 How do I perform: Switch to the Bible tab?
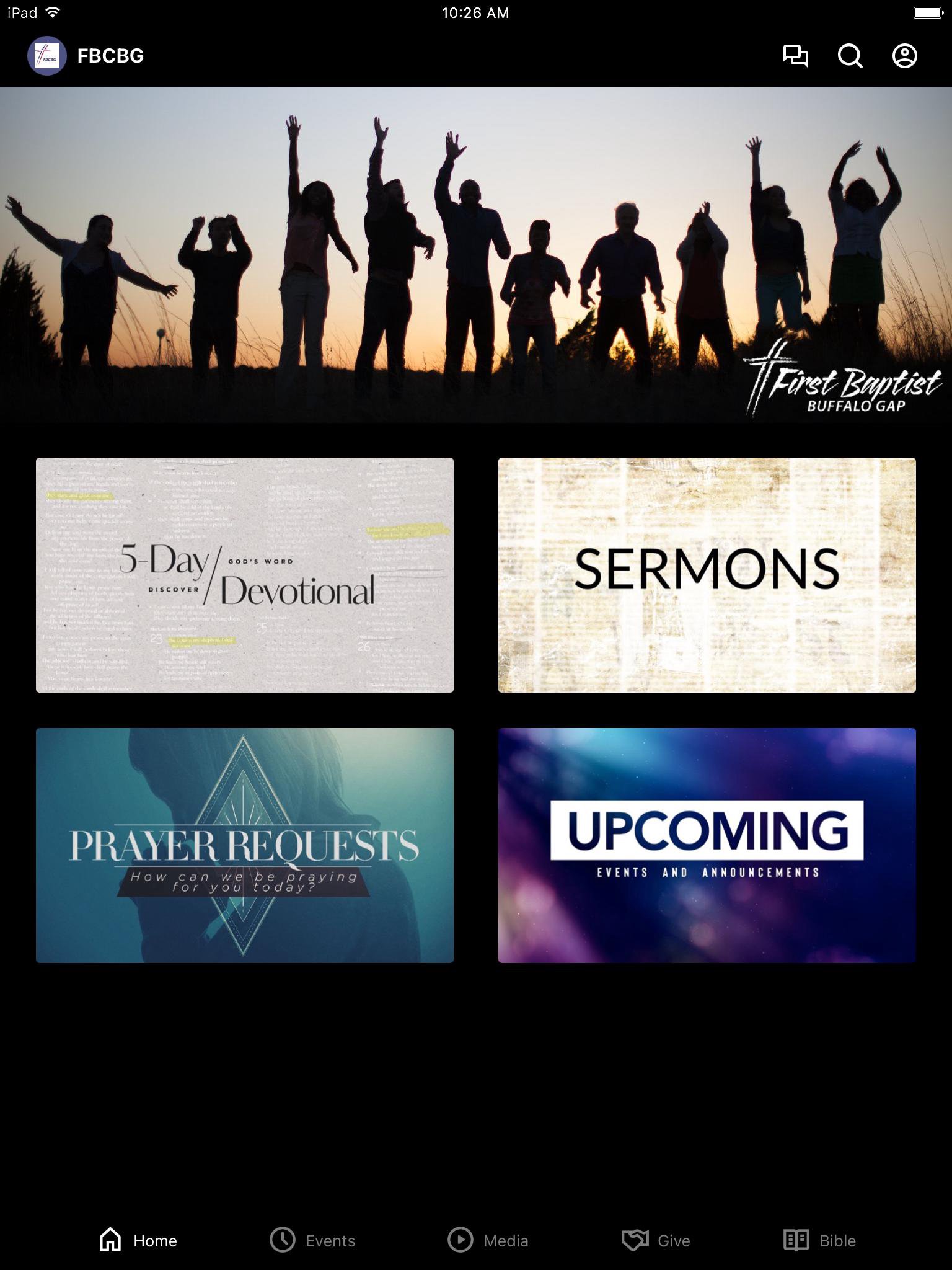click(x=819, y=1240)
